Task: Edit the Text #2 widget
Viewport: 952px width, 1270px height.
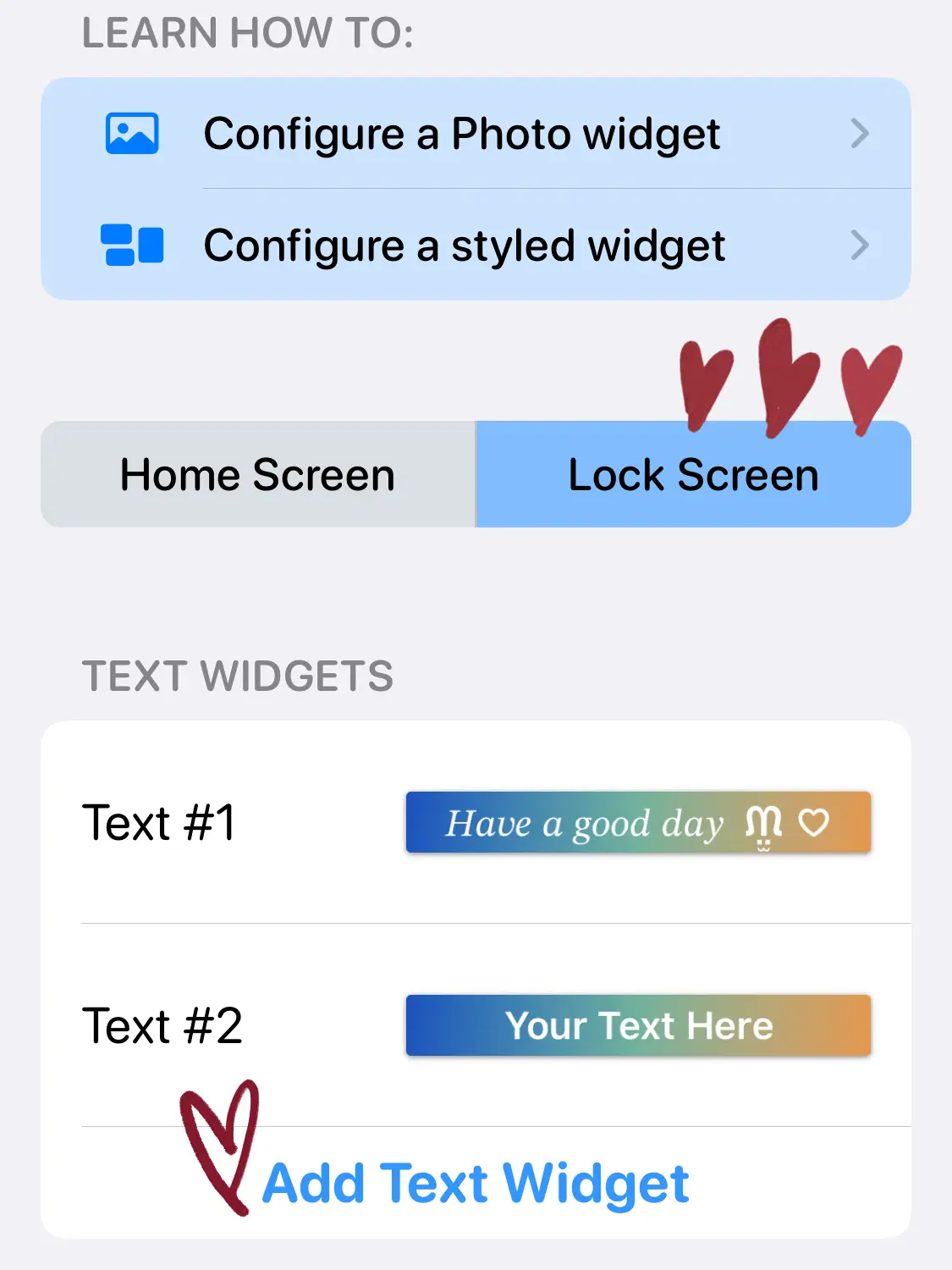Action: click(476, 1025)
